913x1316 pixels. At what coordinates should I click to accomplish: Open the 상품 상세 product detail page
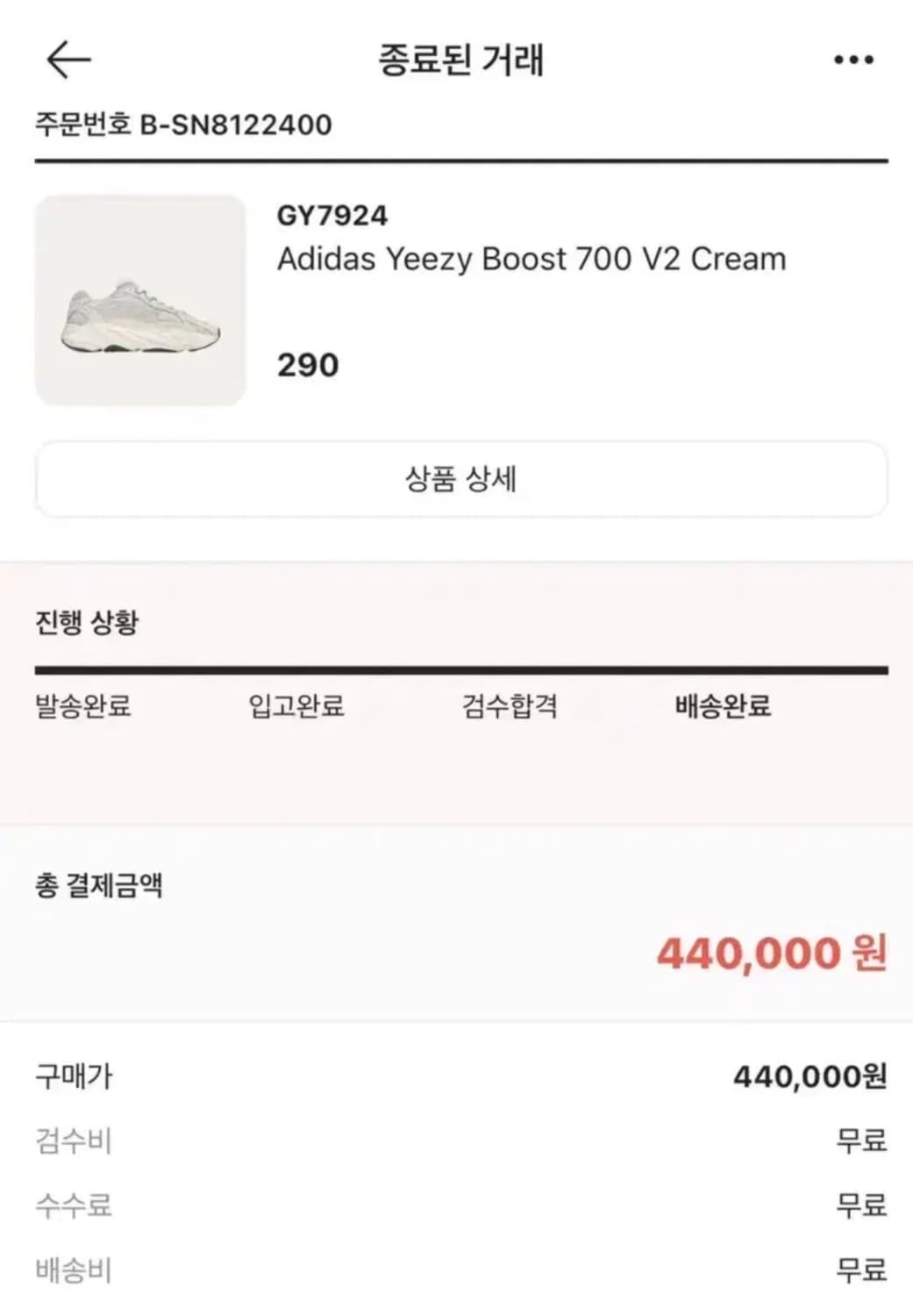click(x=460, y=478)
